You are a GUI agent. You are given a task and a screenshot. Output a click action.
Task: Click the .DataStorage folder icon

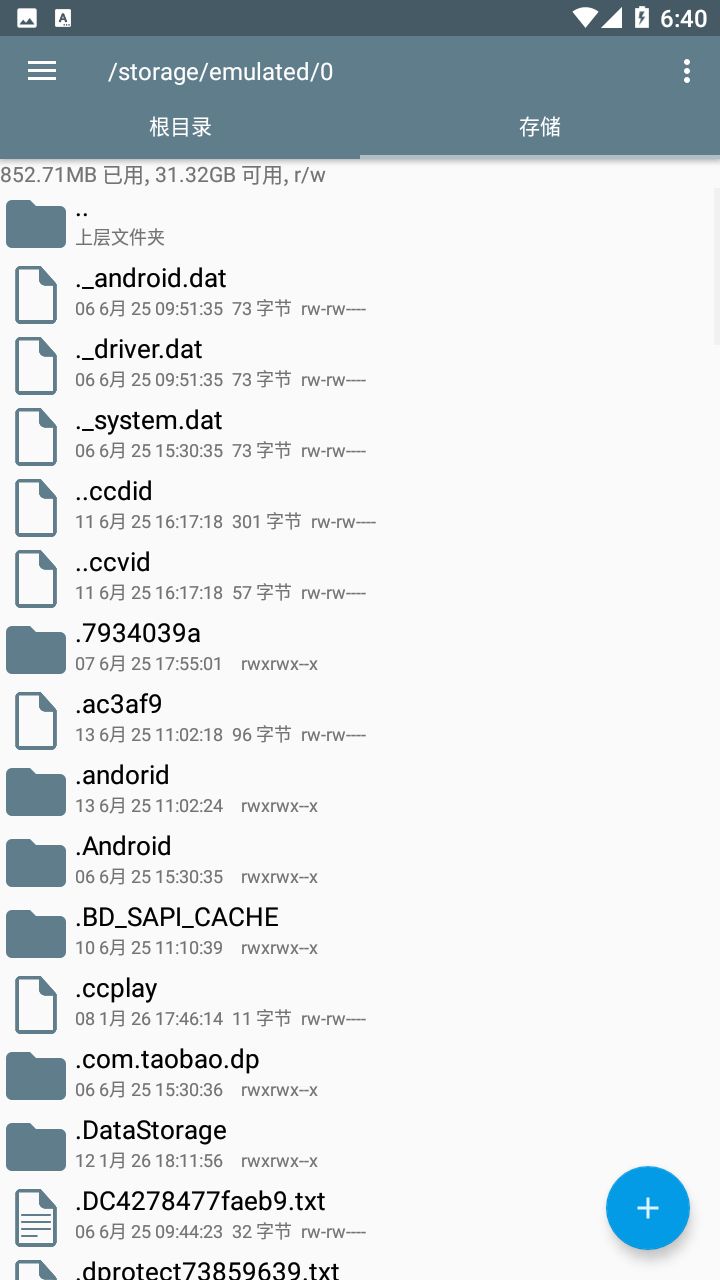35,1146
